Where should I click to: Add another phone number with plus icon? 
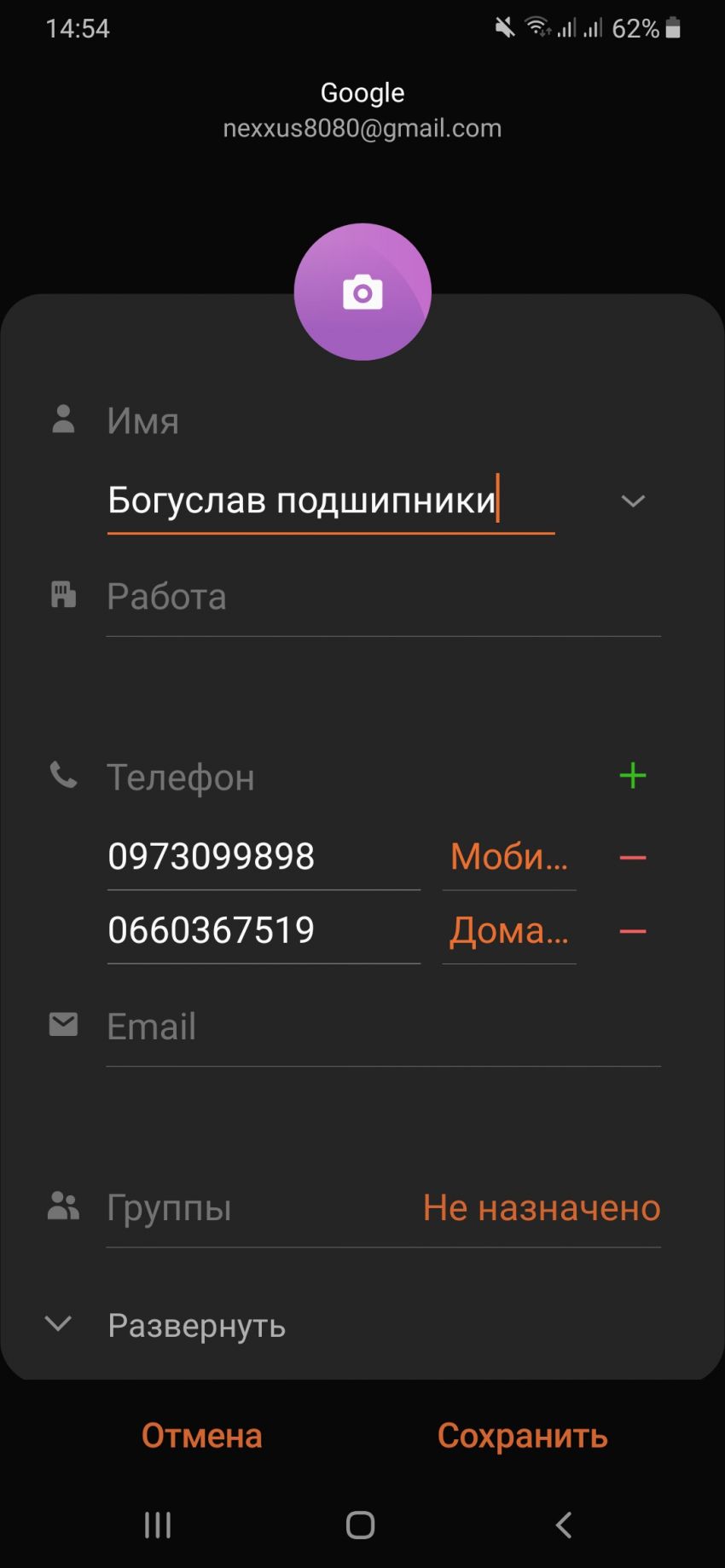pos(632,776)
